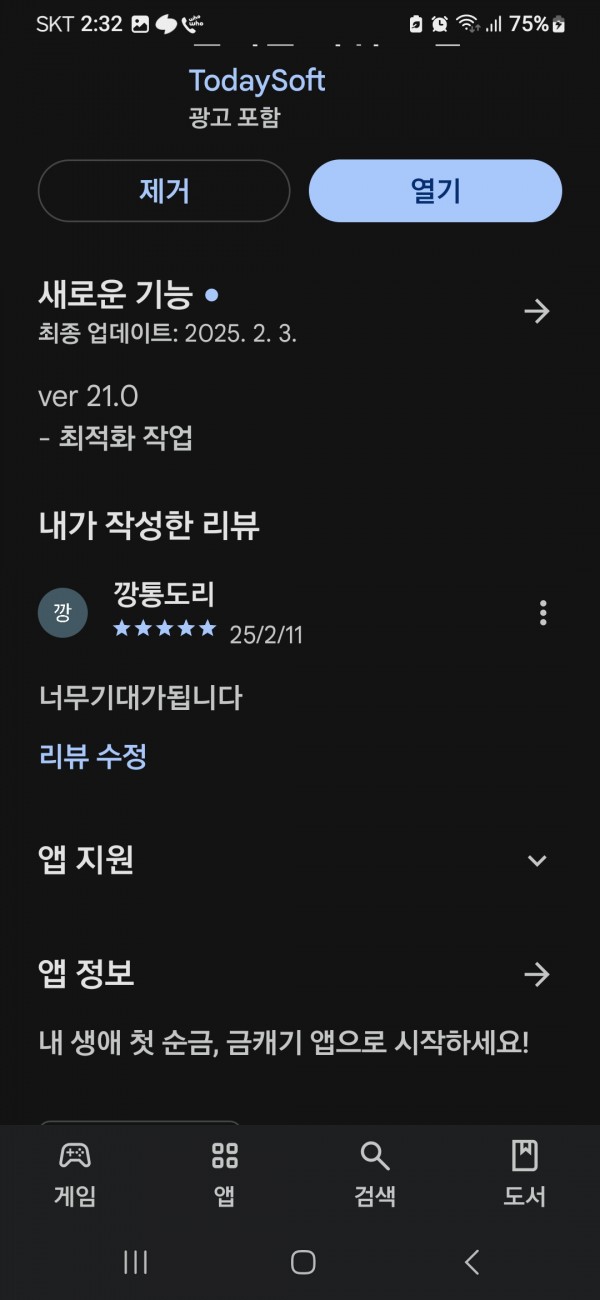Open 새로운 기능 details arrow
Viewport: 600px width, 1300px height.
coord(537,311)
